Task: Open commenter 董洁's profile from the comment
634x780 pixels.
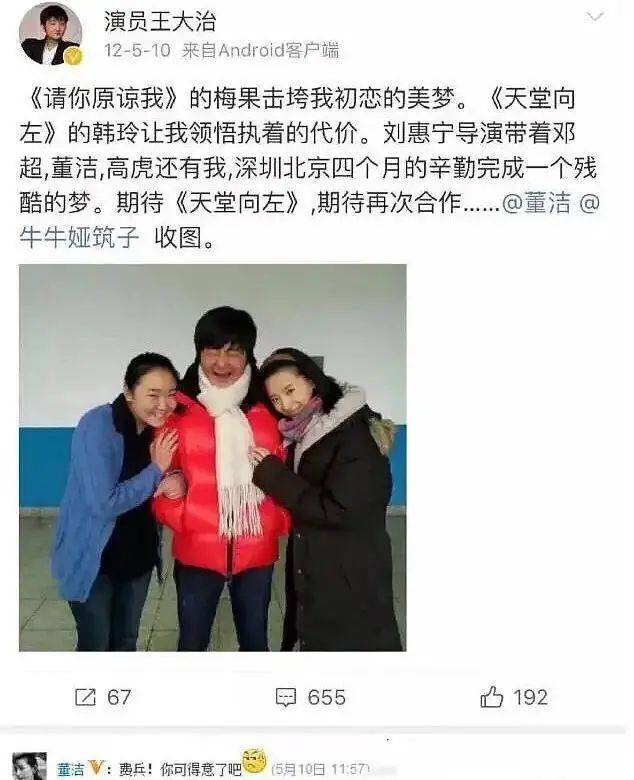Action: tap(68, 768)
